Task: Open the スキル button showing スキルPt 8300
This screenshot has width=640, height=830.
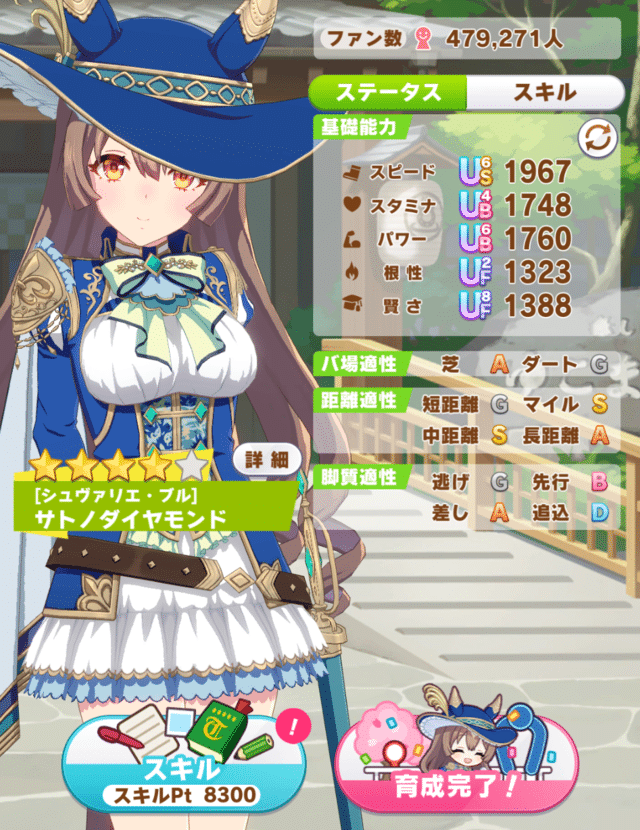Action: coord(185,765)
